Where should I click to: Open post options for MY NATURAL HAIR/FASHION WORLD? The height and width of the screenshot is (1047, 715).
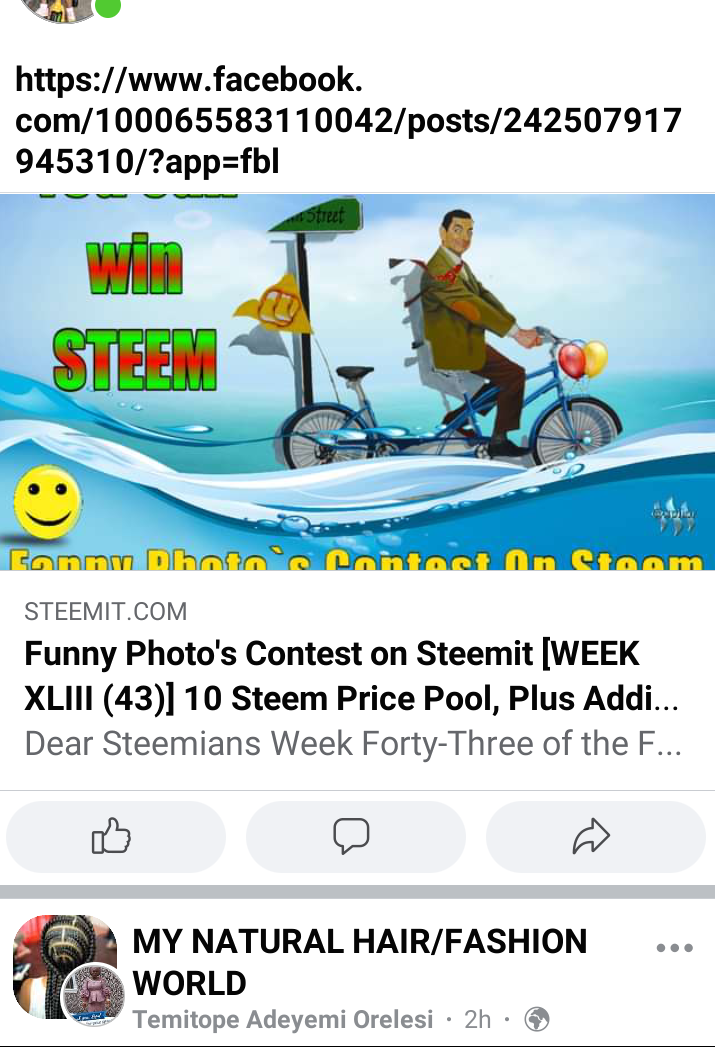[x=674, y=948]
